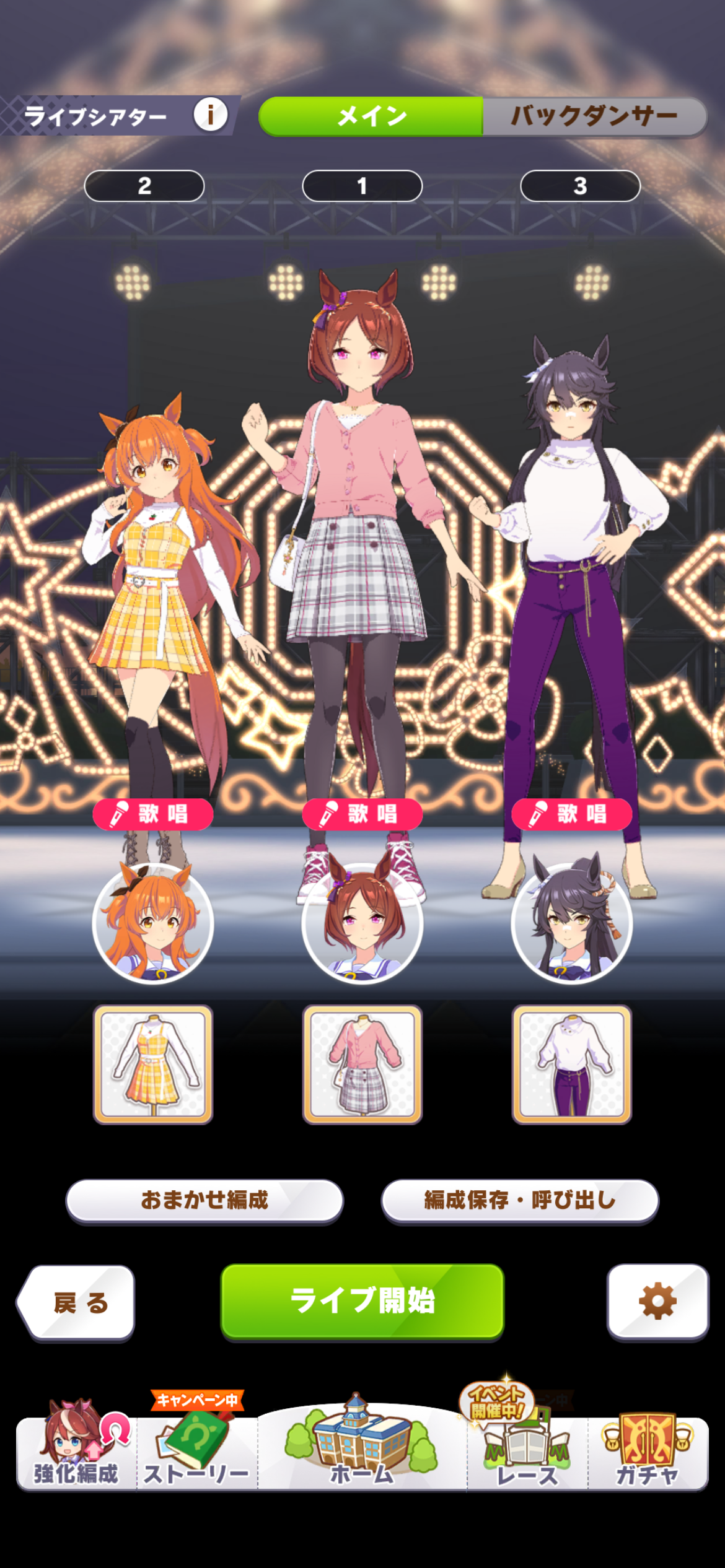725x1568 pixels.
Task: Switch to the バックダンサー tab
Action: (594, 116)
